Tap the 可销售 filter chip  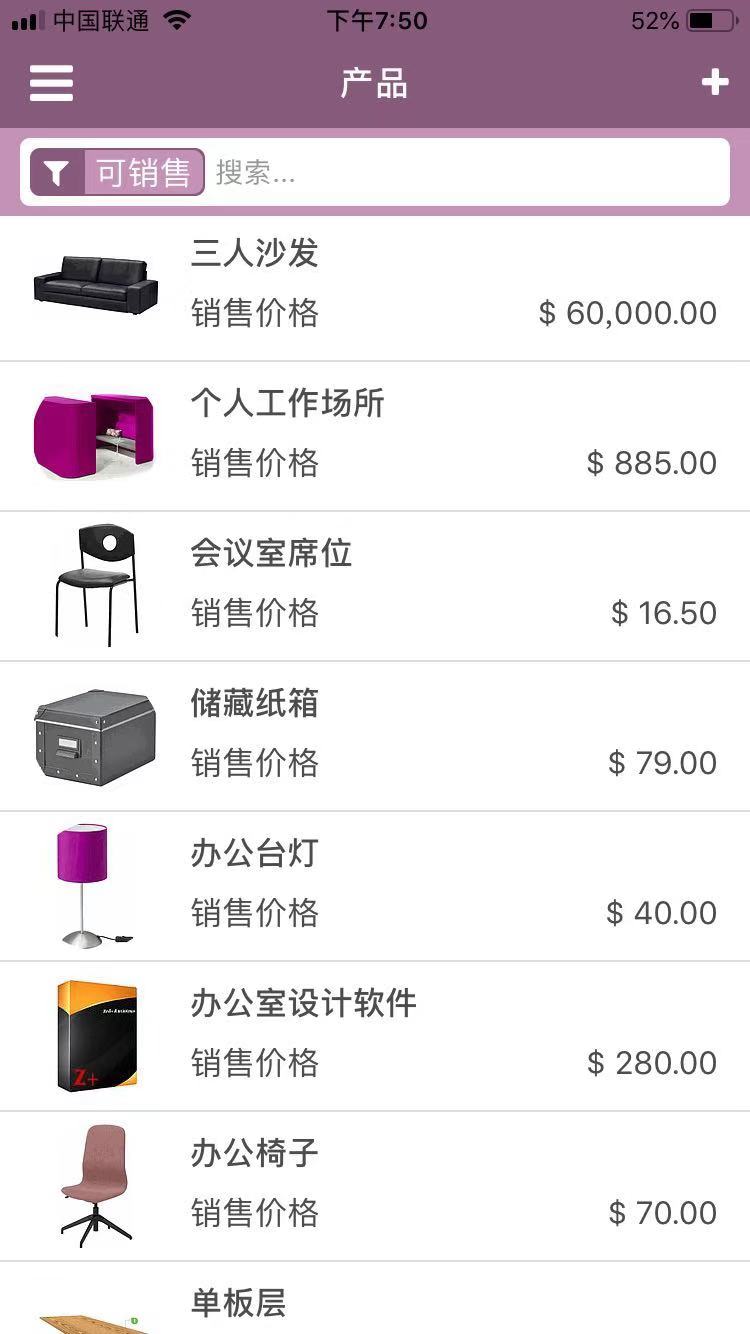click(118, 172)
